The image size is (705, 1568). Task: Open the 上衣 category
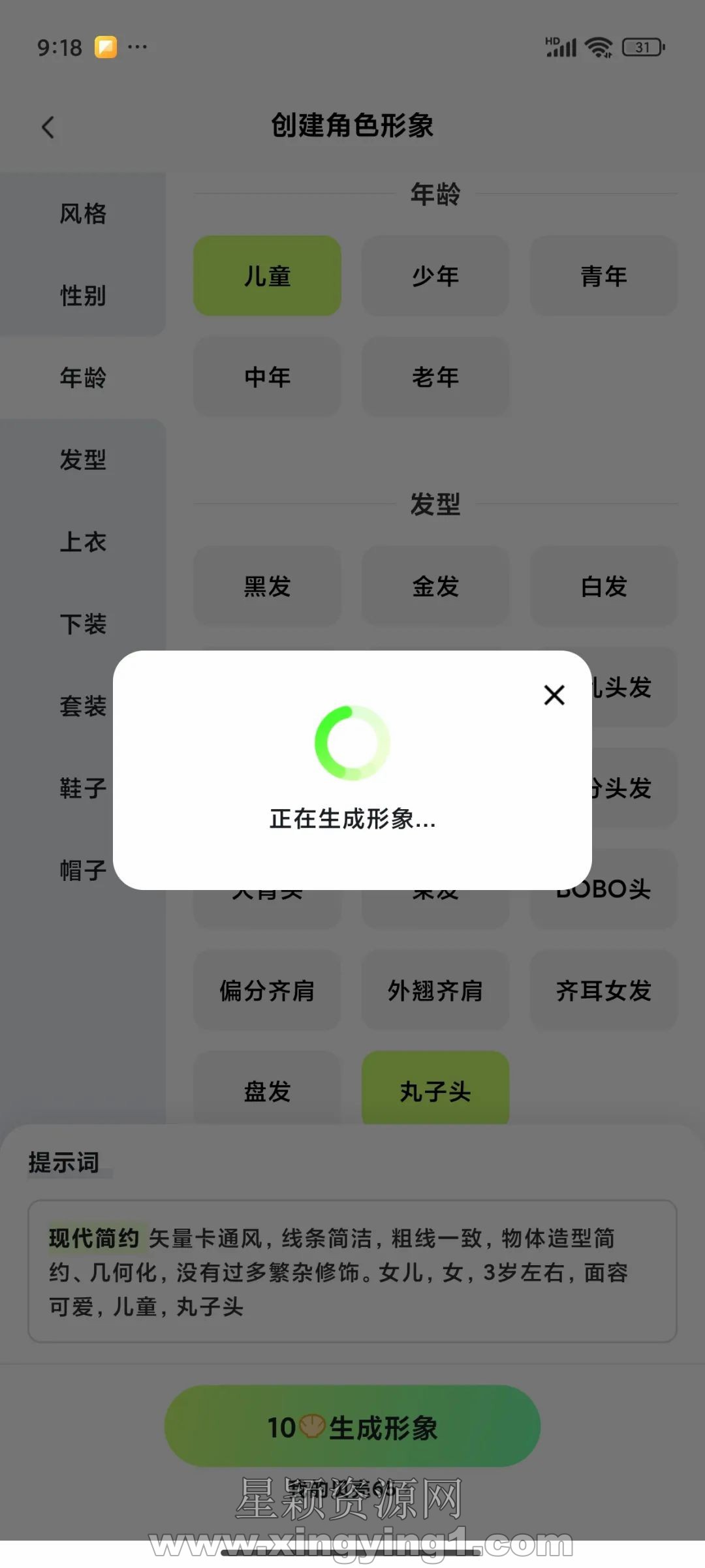click(x=83, y=542)
